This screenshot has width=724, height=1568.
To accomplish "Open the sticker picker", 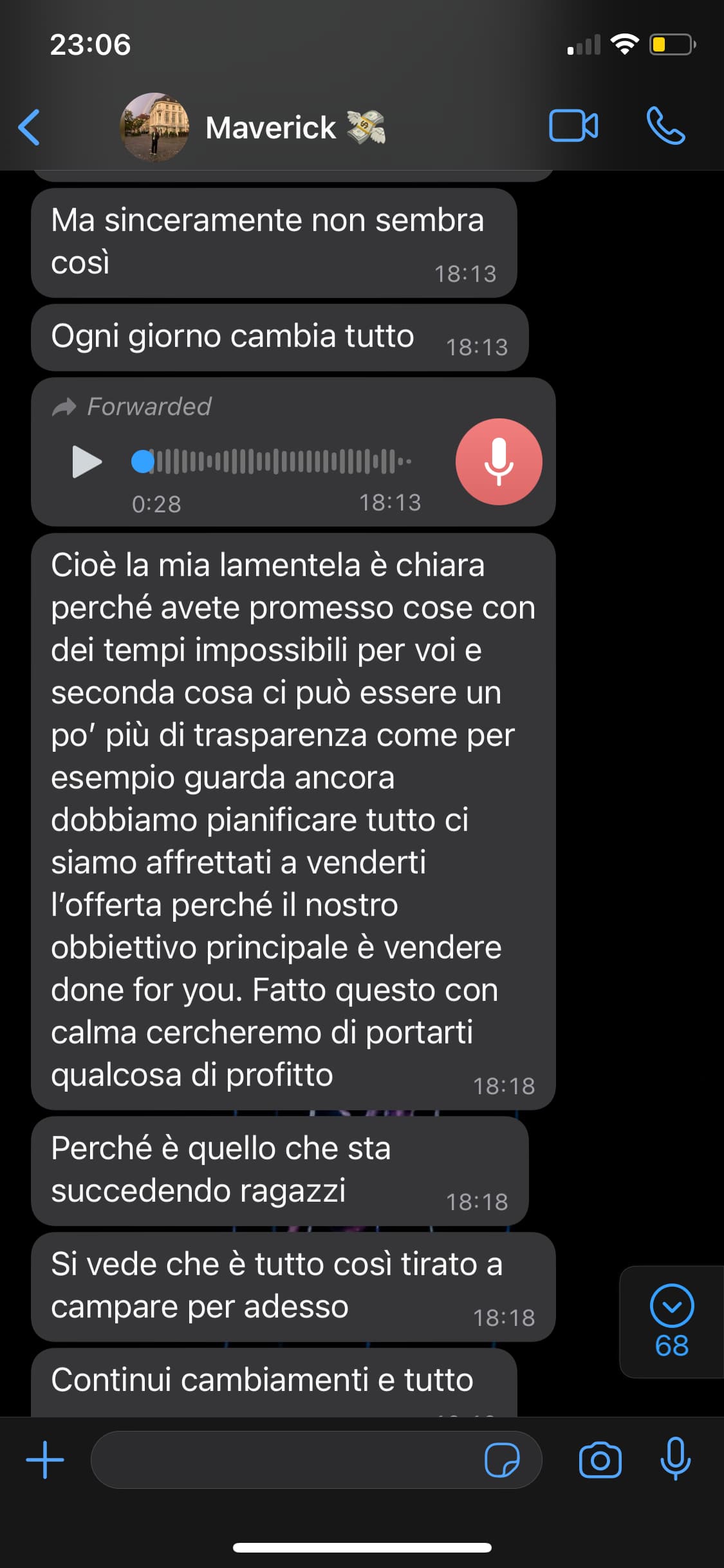I will coord(502,1460).
